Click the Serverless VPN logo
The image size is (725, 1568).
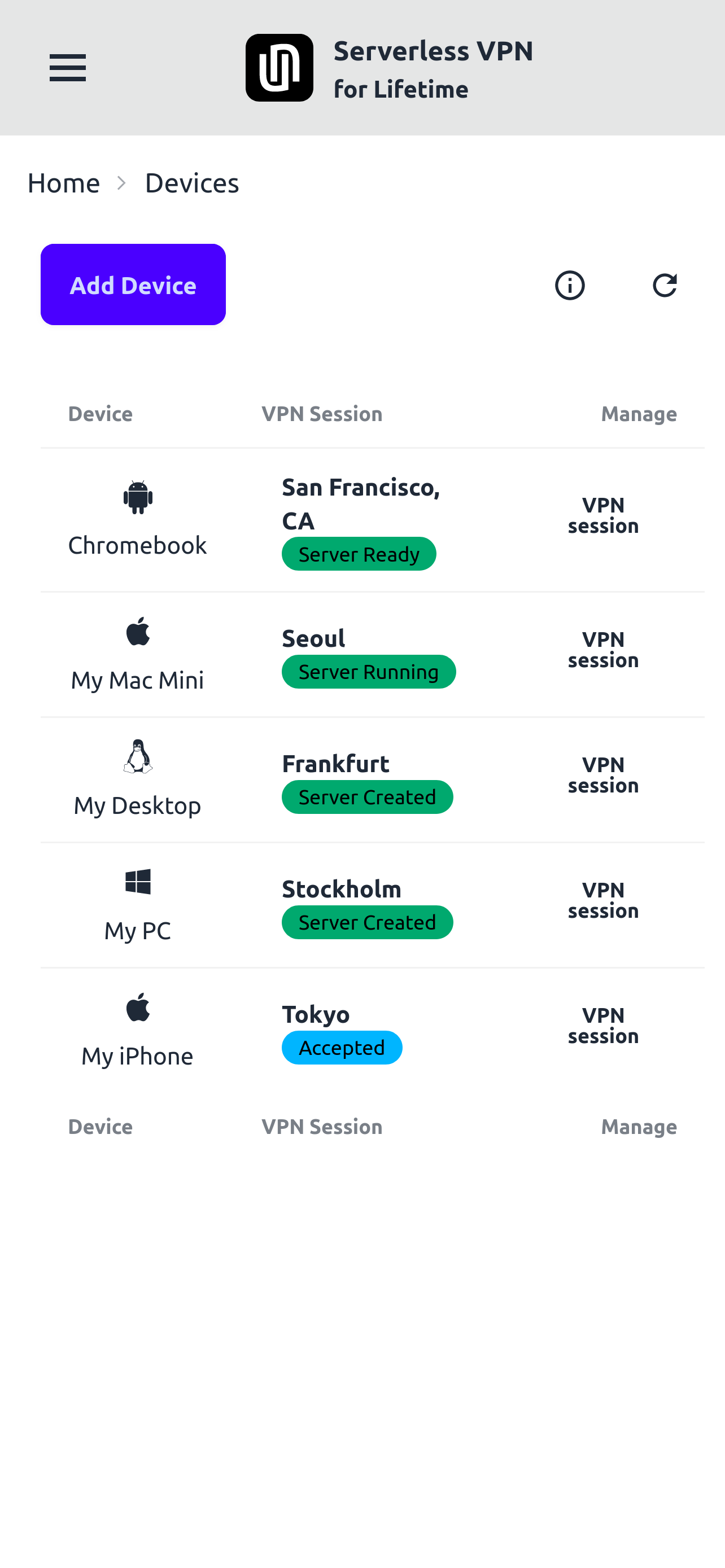coord(279,67)
